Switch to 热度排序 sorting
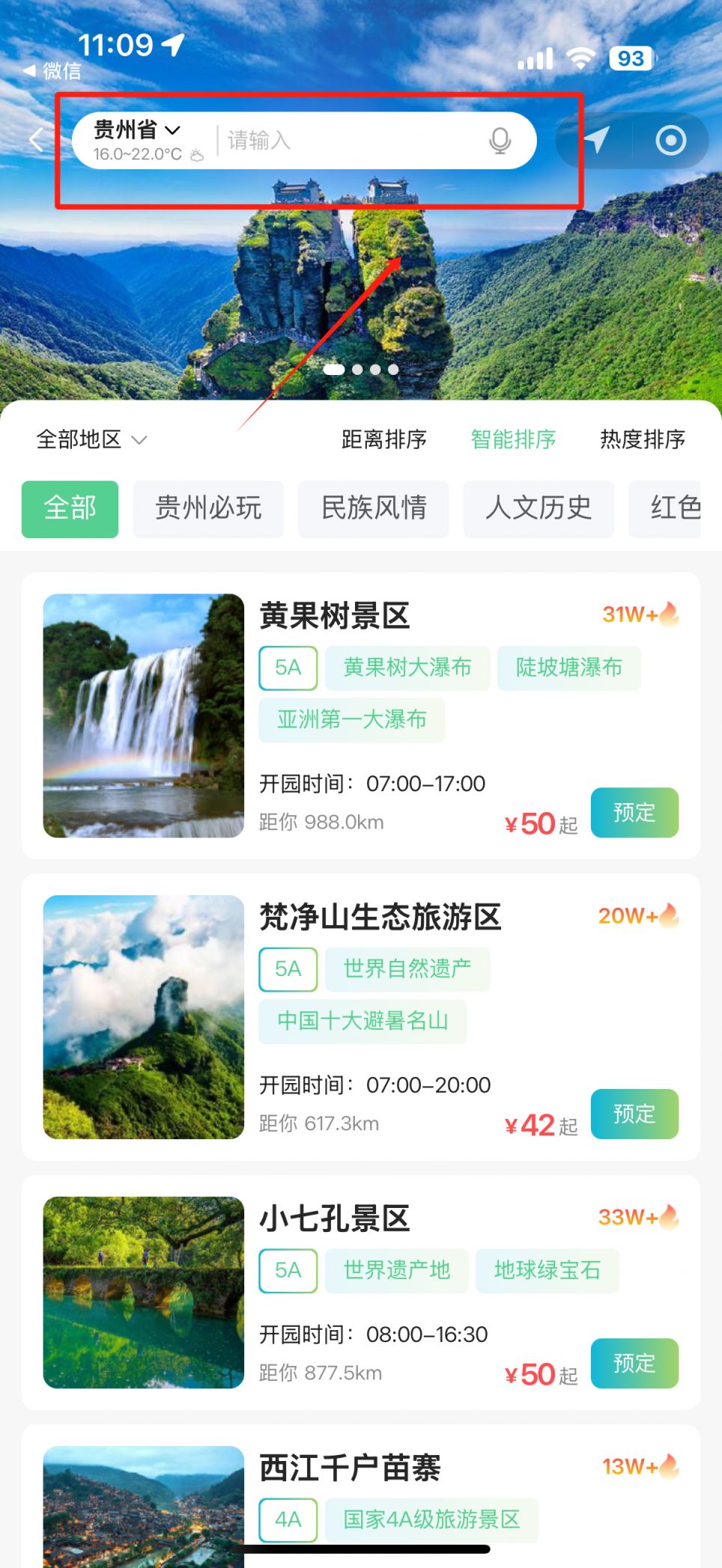Image resolution: width=722 pixels, height=1568 pixels. (642, 439)
